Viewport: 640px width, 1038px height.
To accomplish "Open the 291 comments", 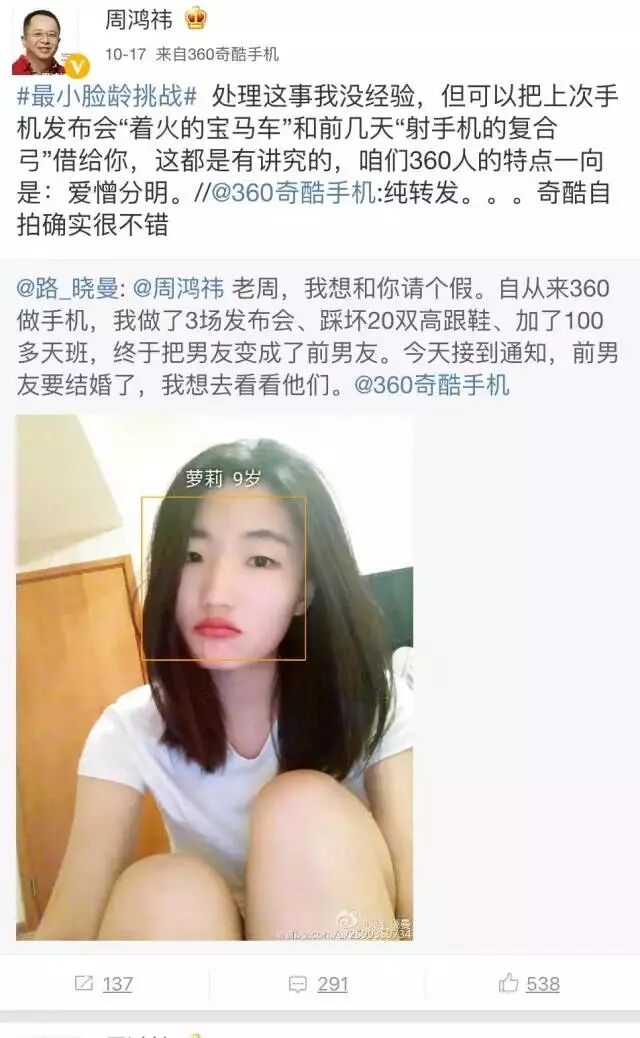I will [x=318, y=983].
